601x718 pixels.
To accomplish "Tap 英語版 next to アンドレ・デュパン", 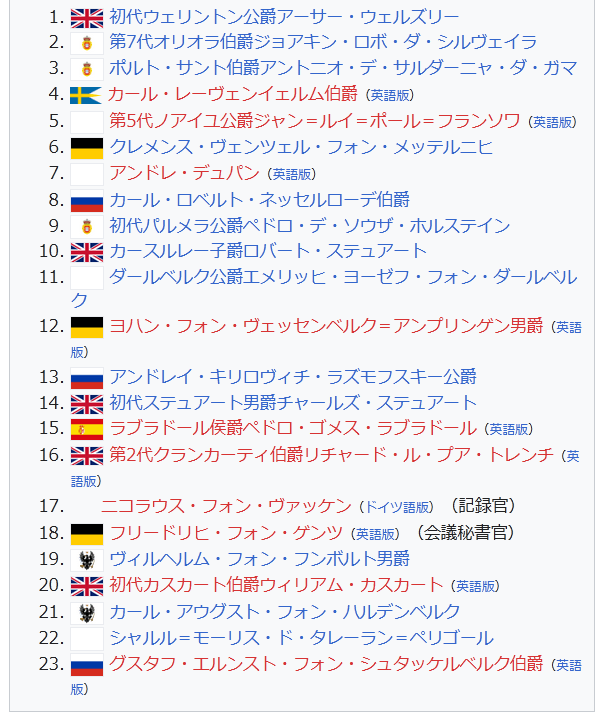I will tap(293, 174).
